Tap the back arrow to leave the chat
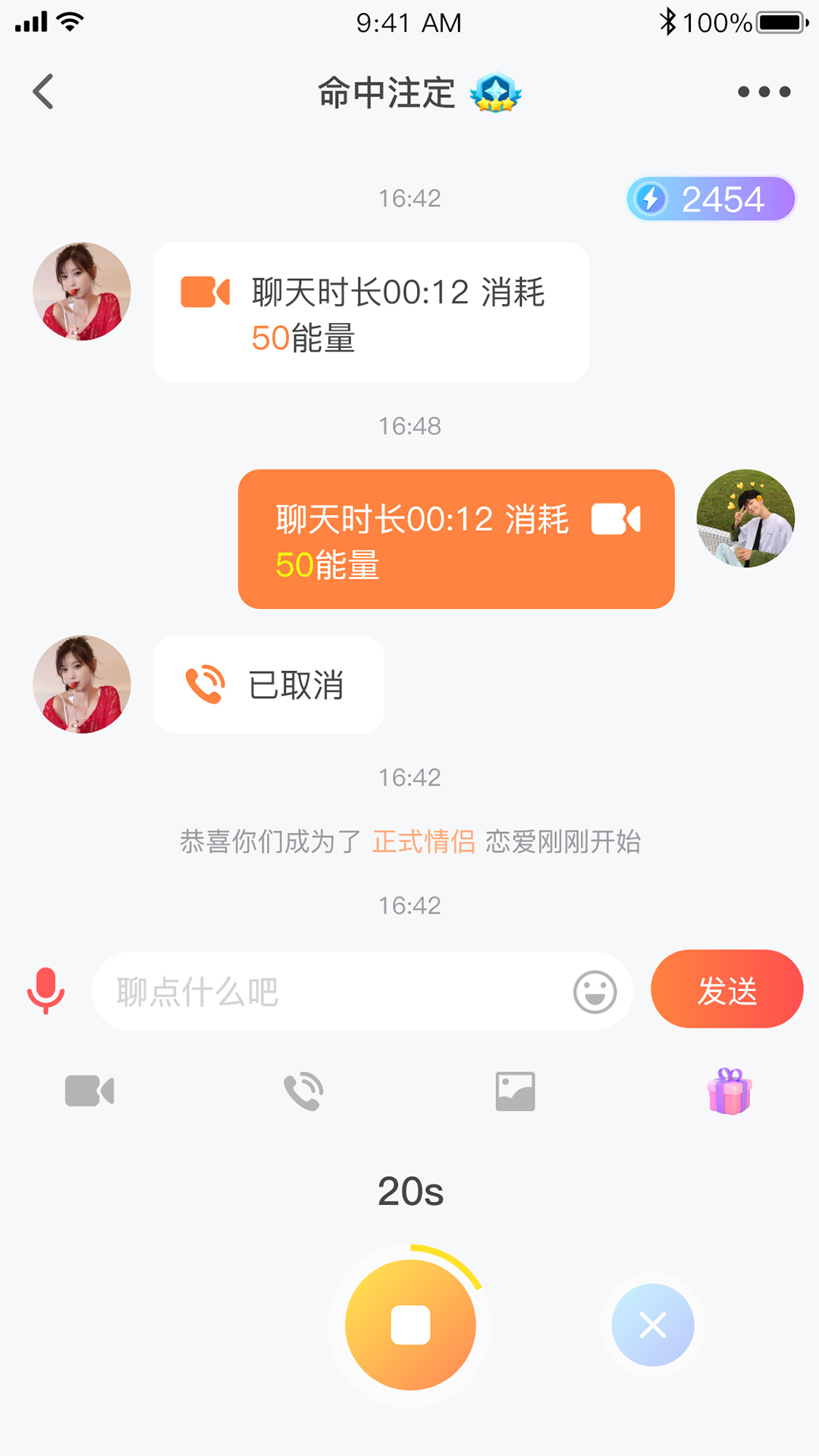This screenshot has width=819, height=1456. click(x=43, y=91)
